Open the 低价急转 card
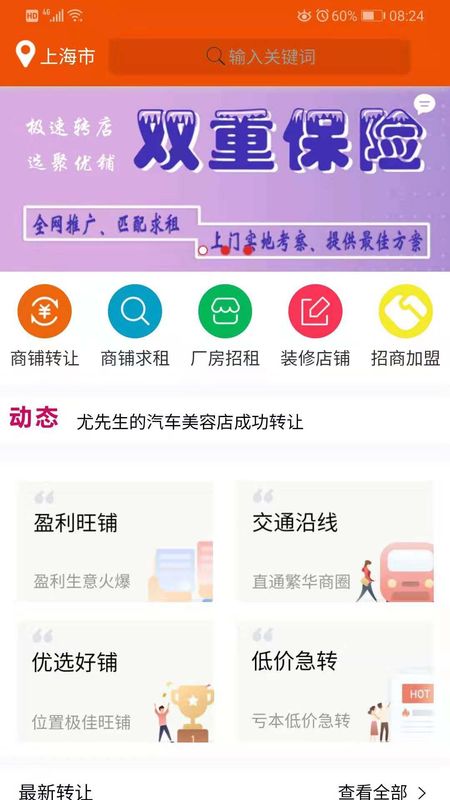 [335, 682]
